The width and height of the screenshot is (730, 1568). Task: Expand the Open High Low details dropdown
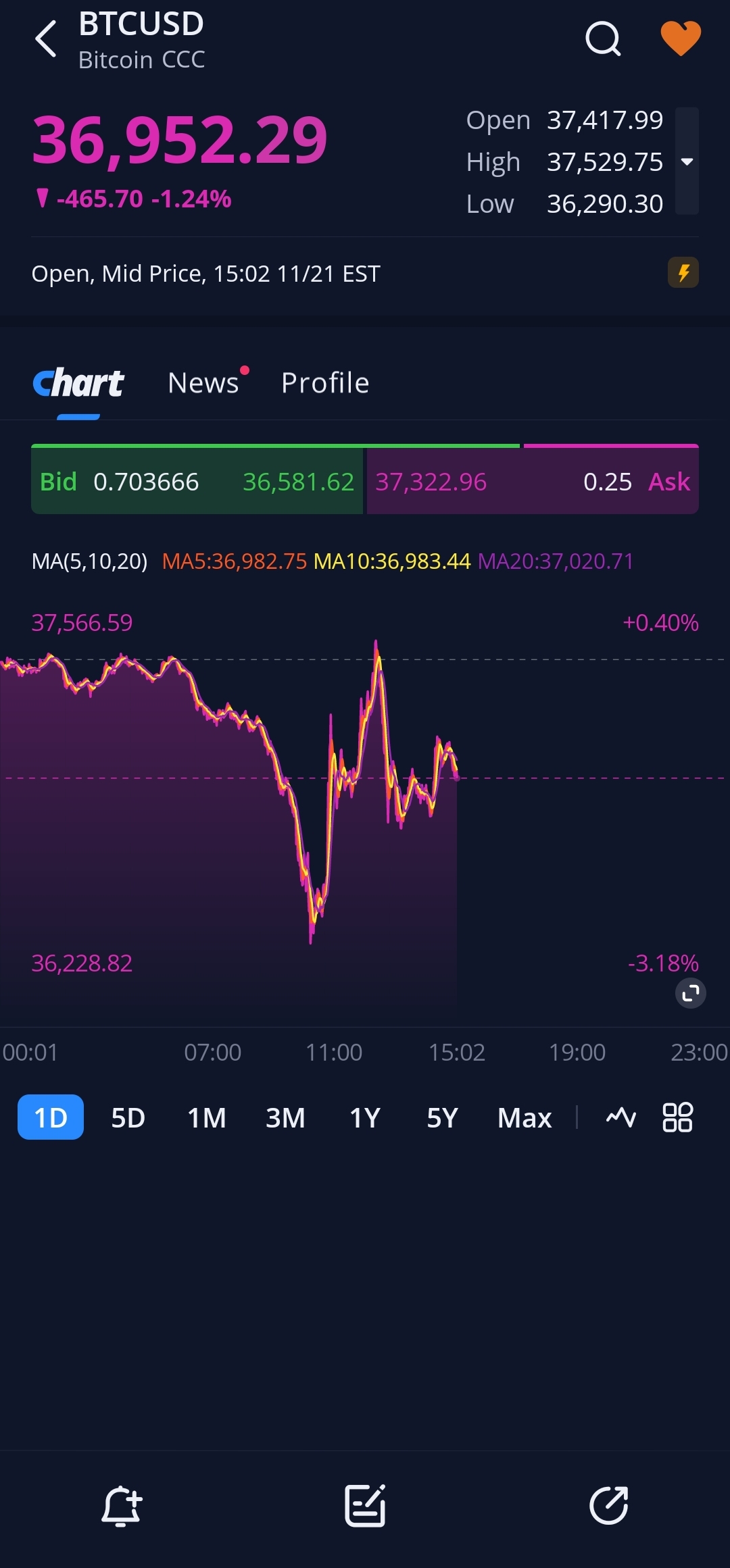(x=687, y=161)
